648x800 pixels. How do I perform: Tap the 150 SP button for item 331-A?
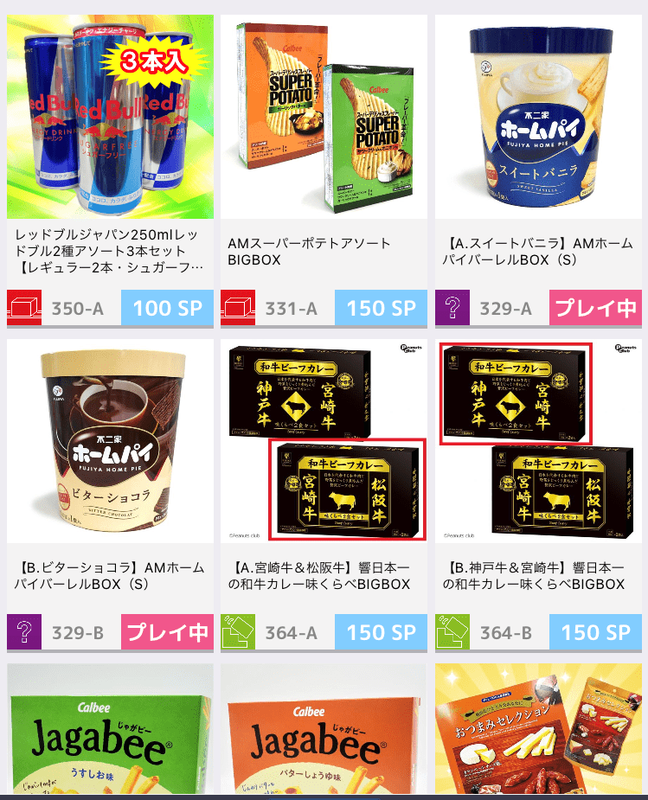pos(381,308)
